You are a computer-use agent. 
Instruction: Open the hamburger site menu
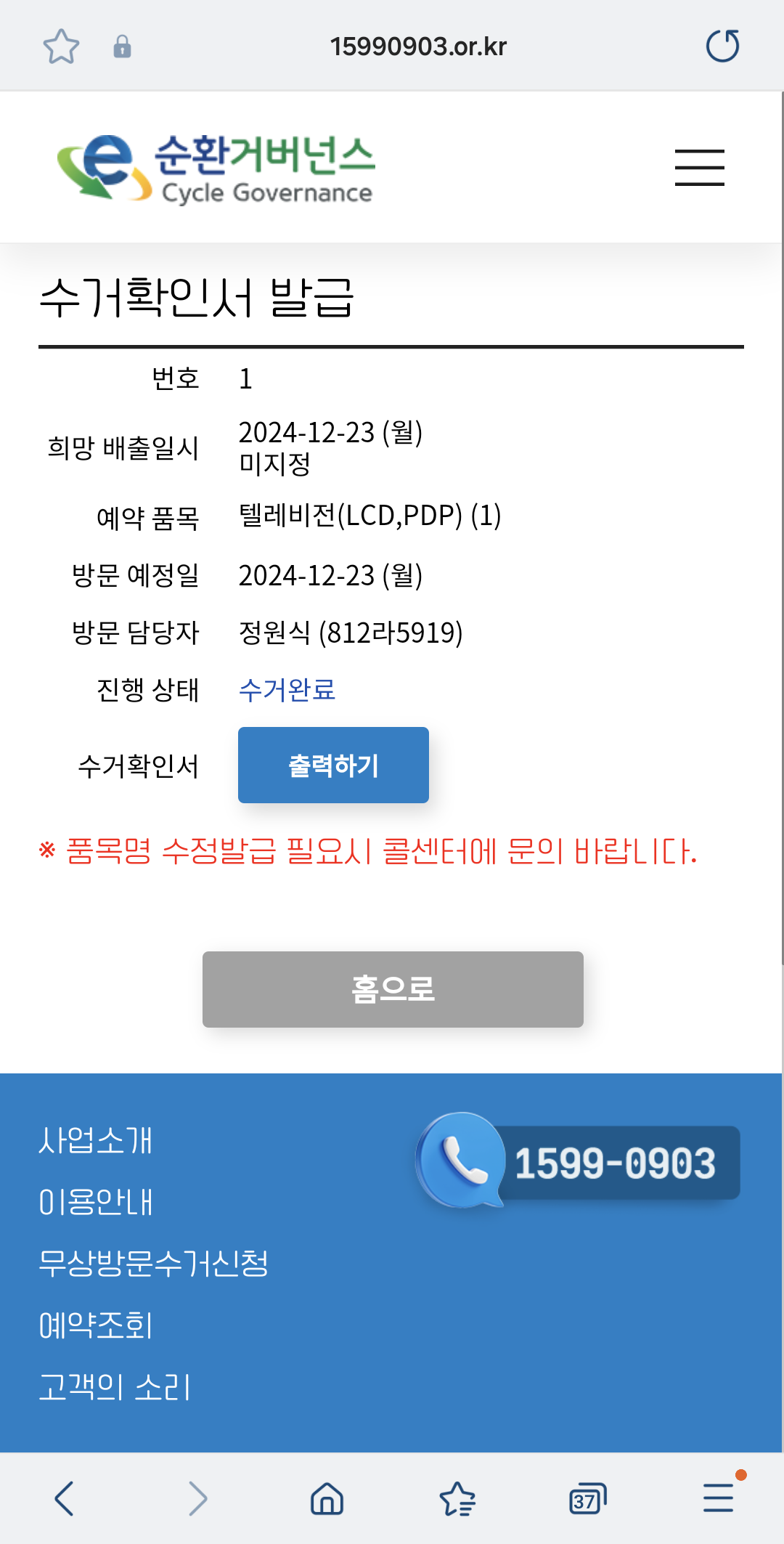(699, 168)
